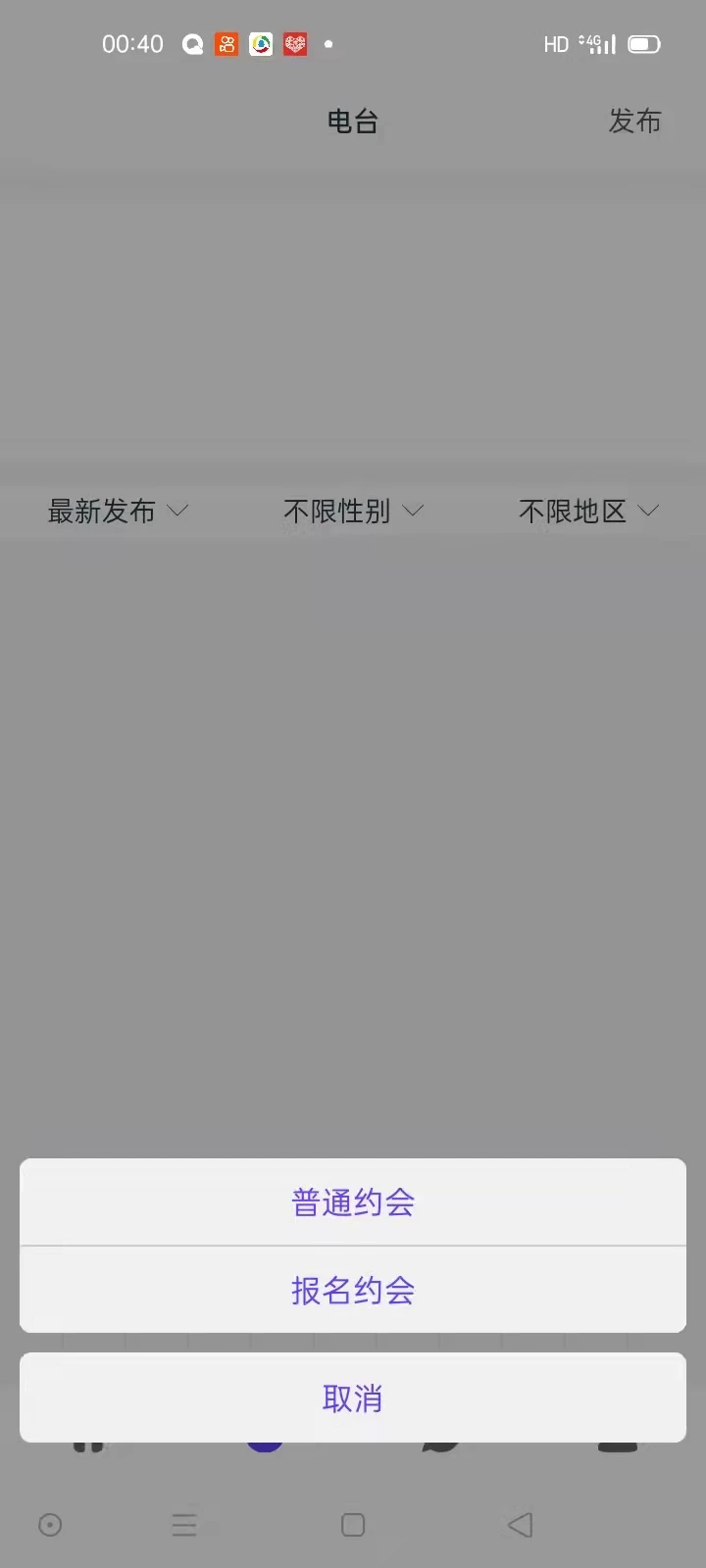Open the 不限地区 region filter

pos(588,511)
